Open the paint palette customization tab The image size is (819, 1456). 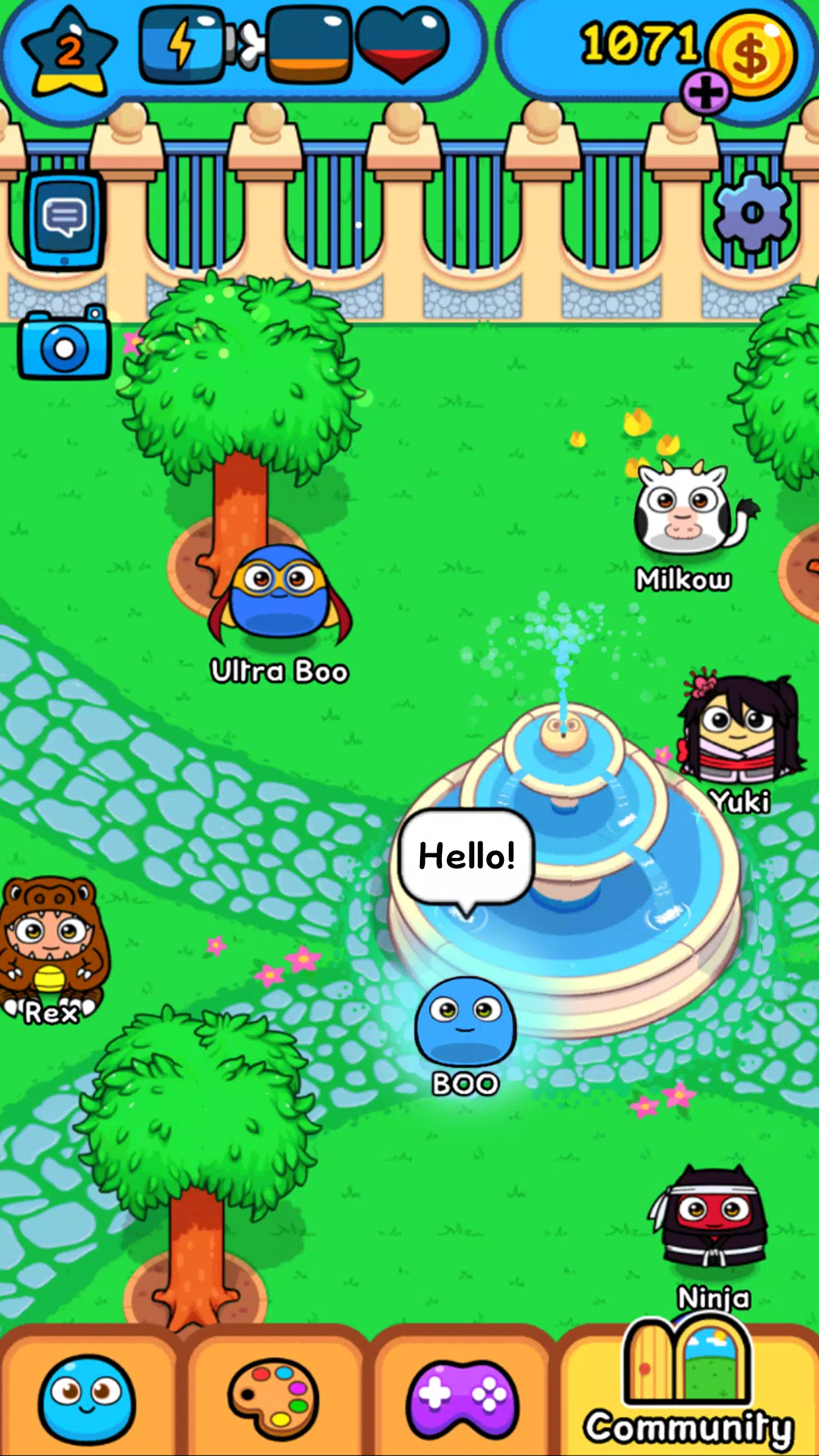click(x=273, y=1399)
